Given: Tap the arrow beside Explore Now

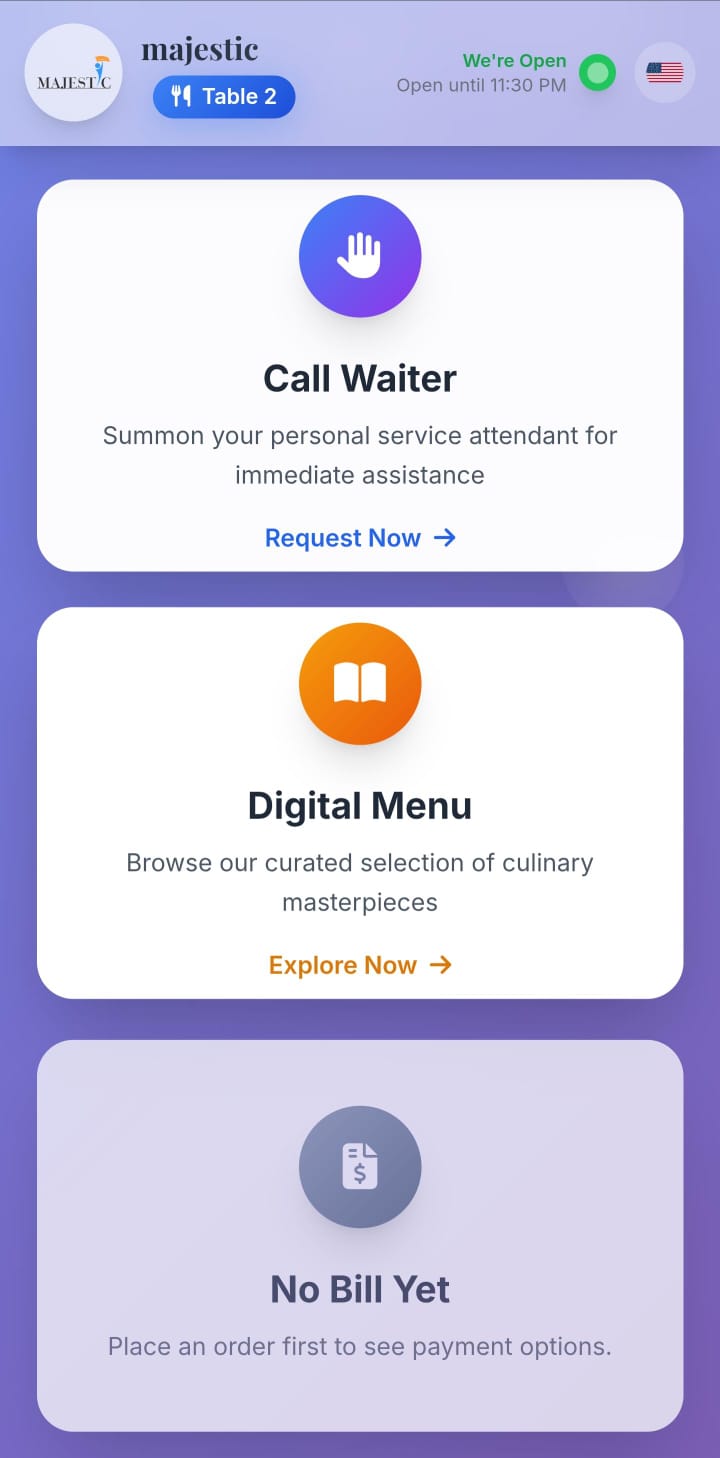Looking at the screenshot, I should [x=440, y=965].
